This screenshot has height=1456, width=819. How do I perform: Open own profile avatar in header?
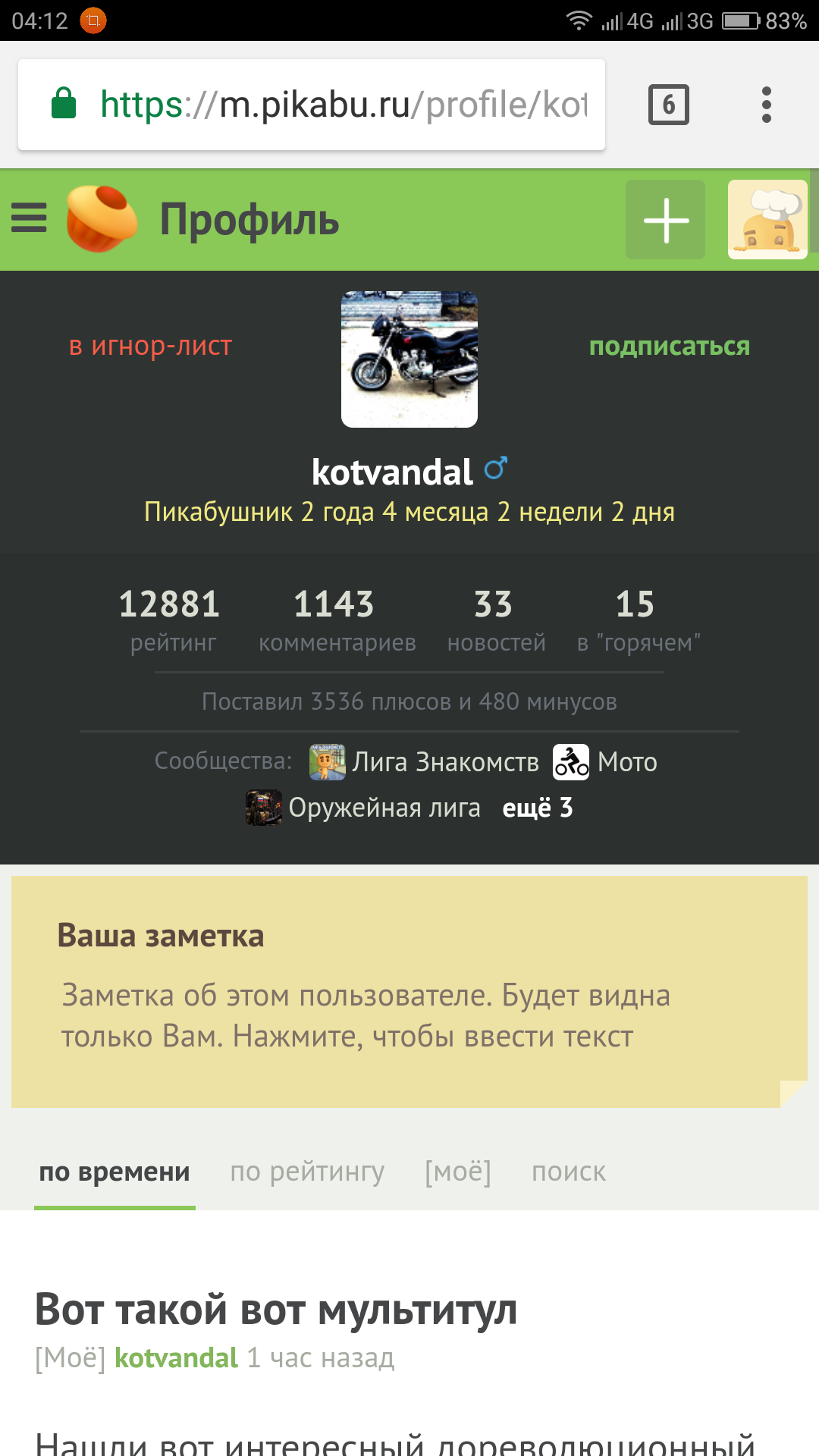coord(767,220)
